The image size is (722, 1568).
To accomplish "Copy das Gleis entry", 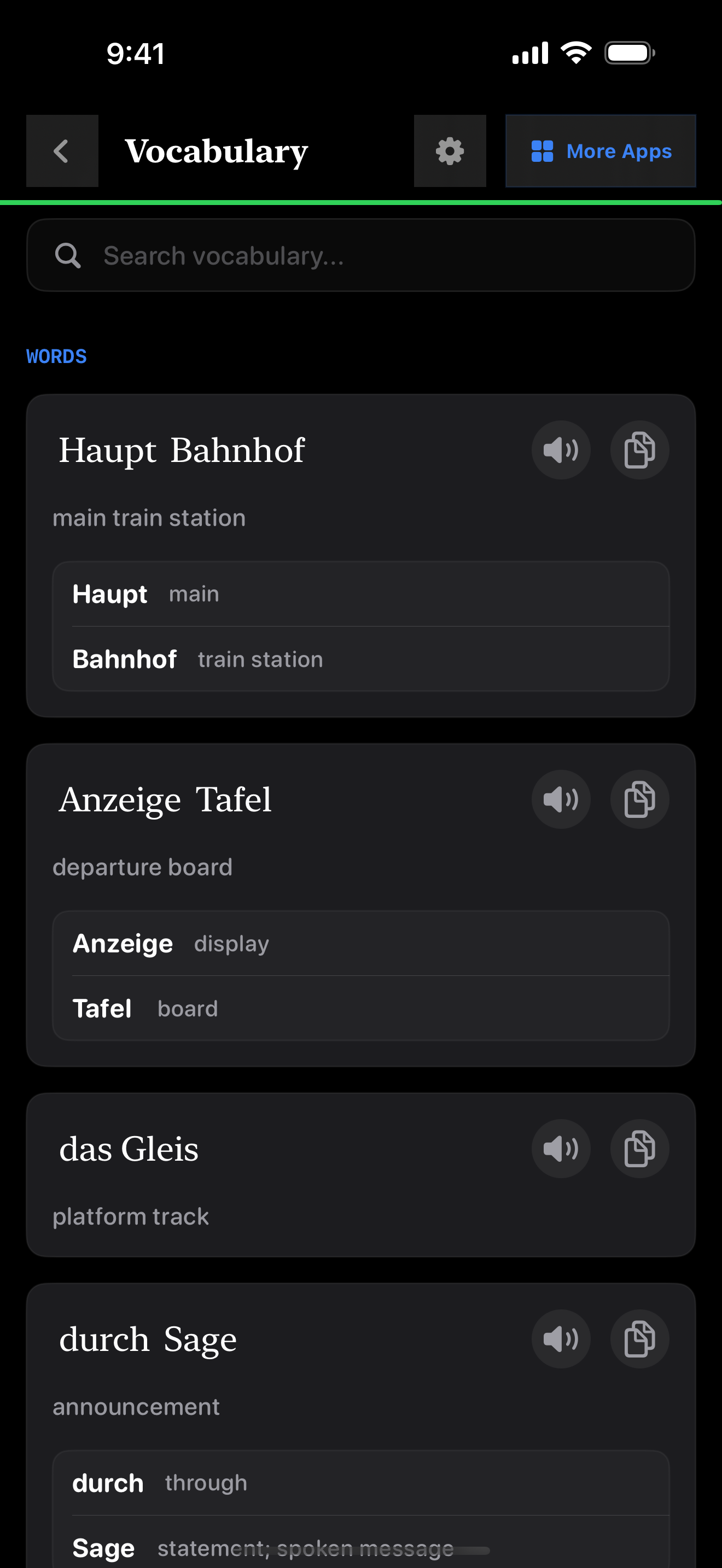I will 639,1149.
